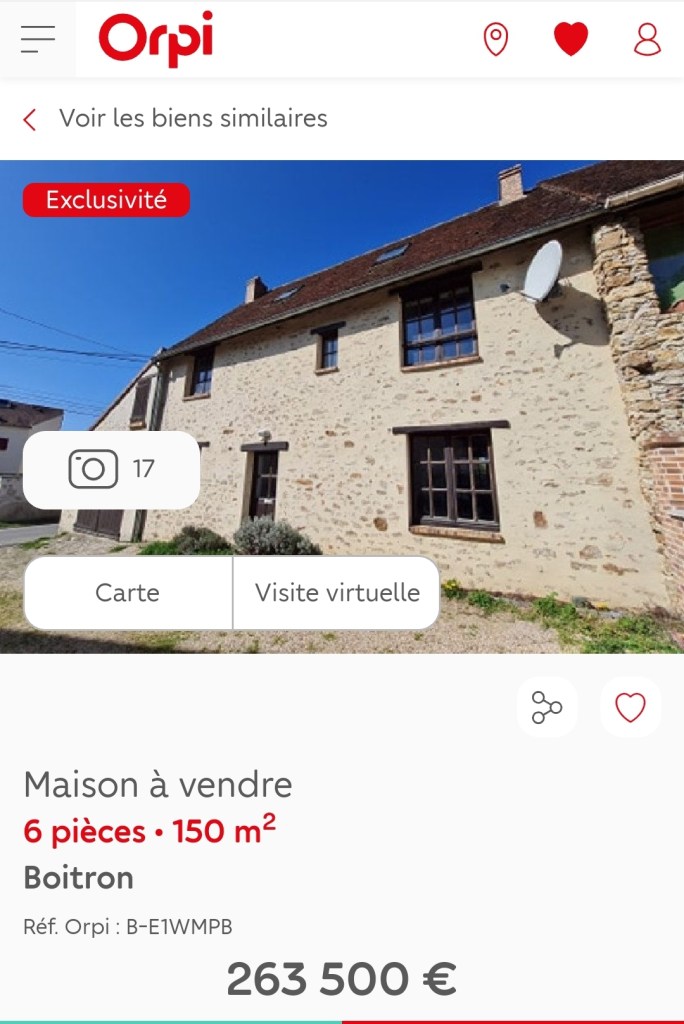Open the 17 photos gallery
The image size is (684, 1024).
coord(111,469)
